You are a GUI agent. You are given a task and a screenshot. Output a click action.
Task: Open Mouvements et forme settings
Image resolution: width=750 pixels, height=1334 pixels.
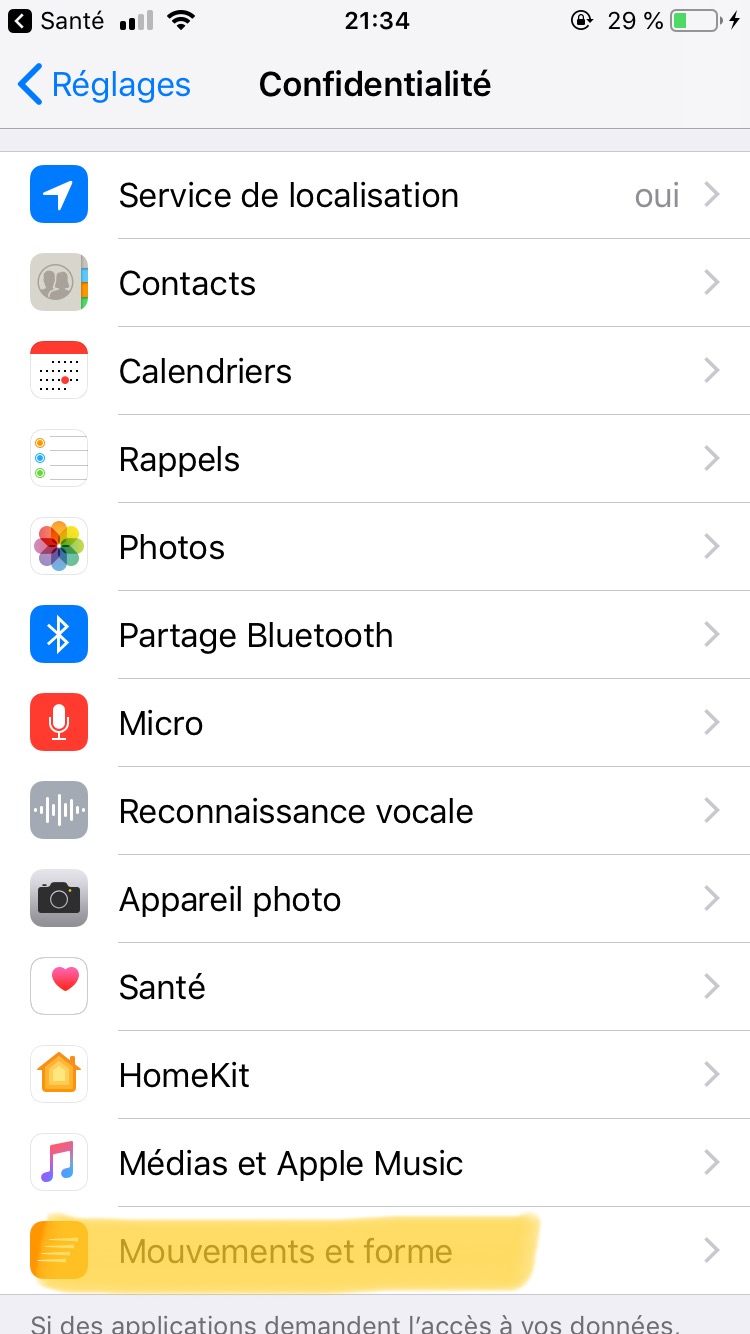(286, 1252)
